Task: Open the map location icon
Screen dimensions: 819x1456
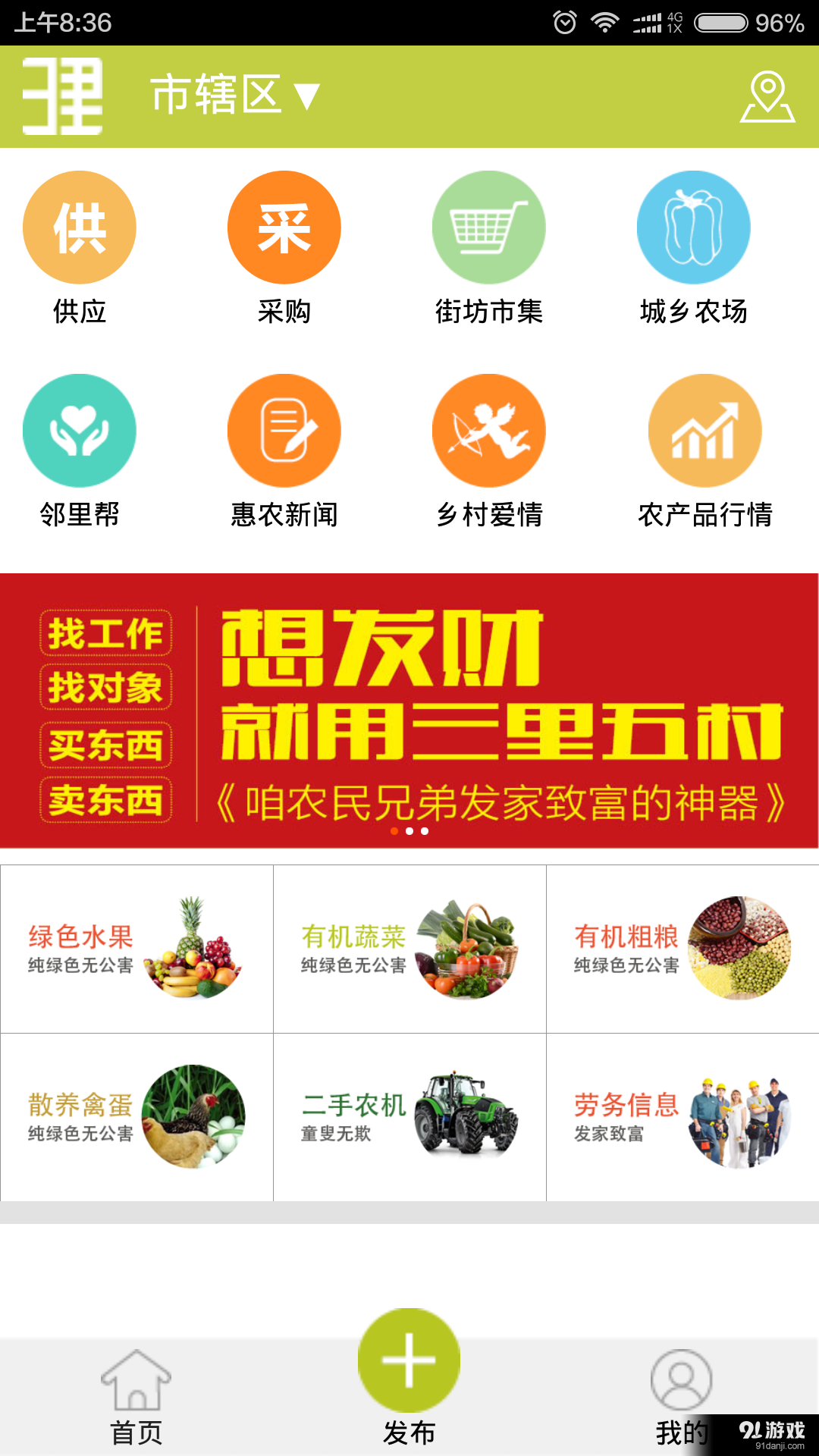Action: click(767, 97)
